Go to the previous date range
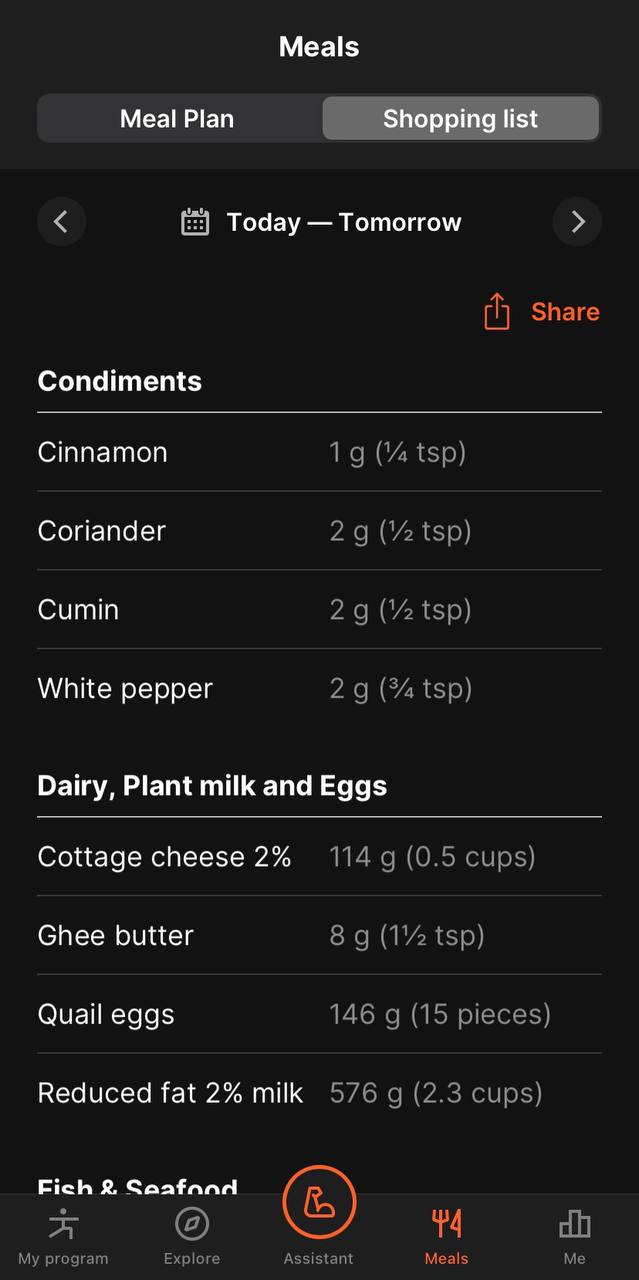 (x=61, y=222)
